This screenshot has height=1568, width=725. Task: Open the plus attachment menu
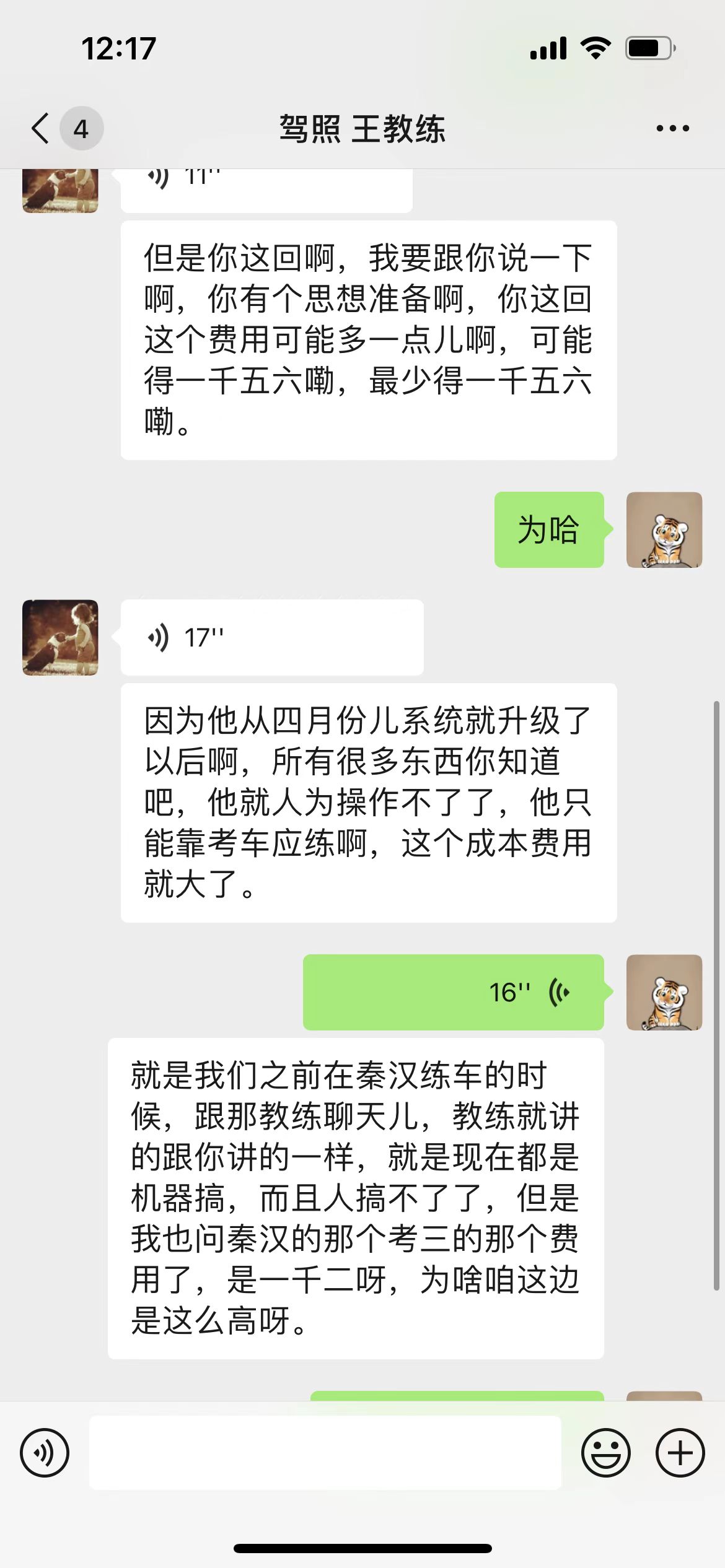pyautogui.click(x=680, y=1452)
